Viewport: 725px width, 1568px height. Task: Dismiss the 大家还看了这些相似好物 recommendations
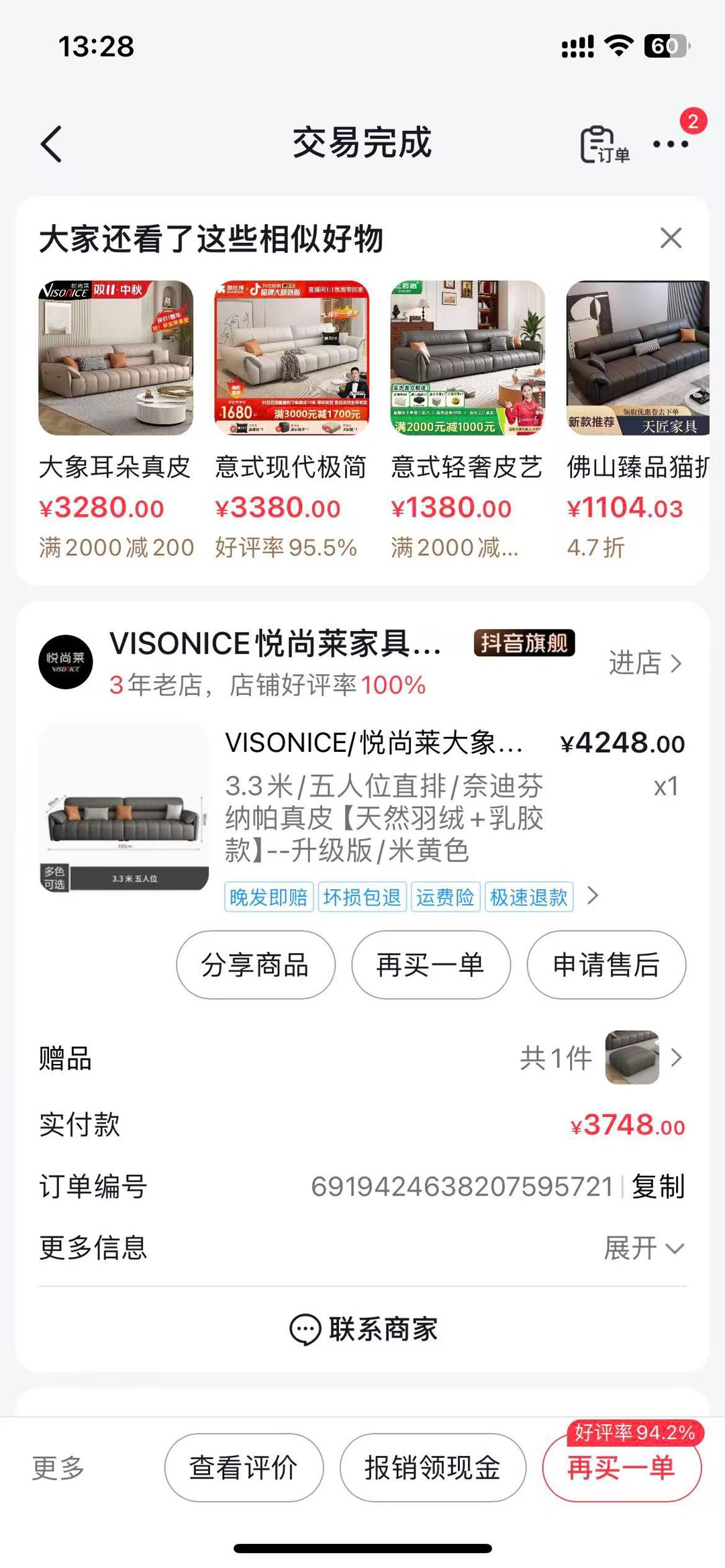coord(671,238)
